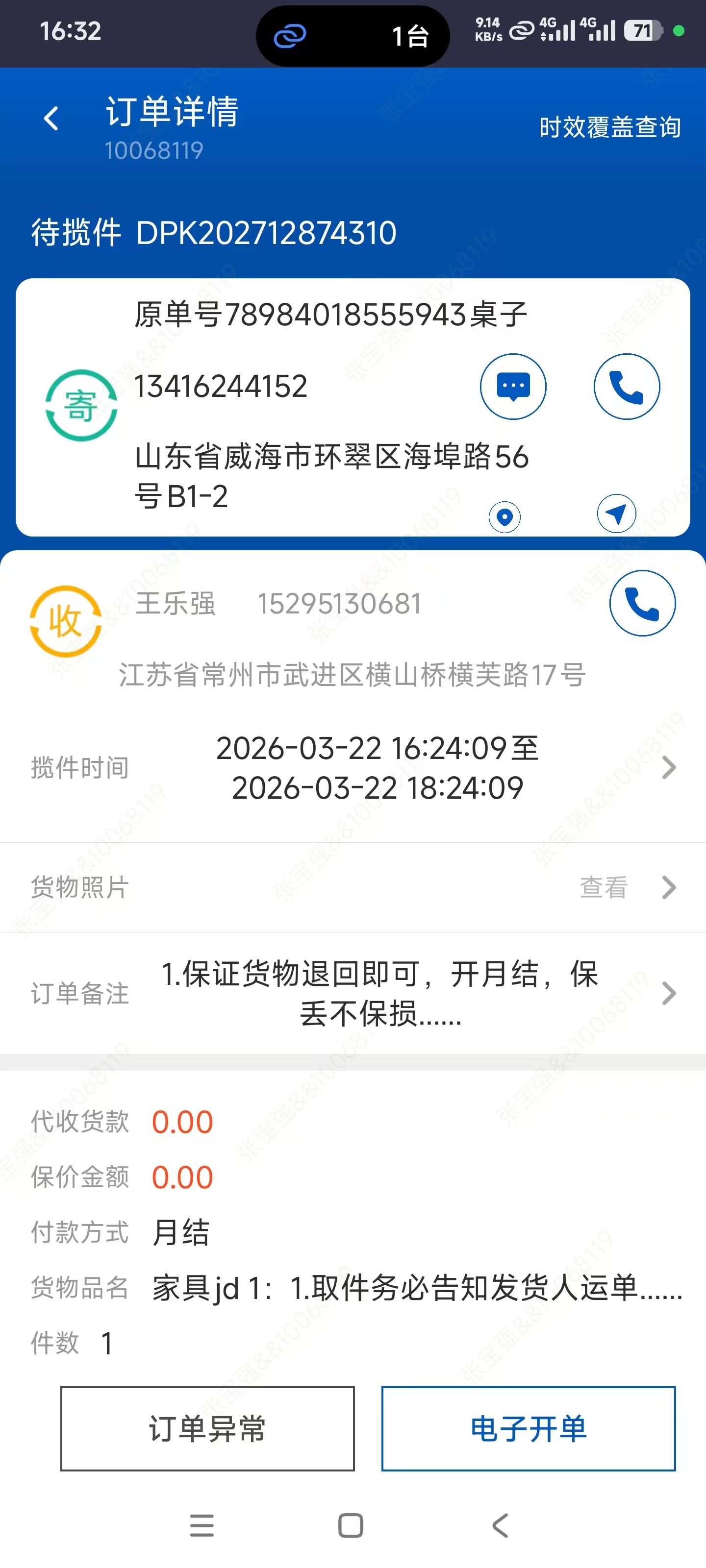Screen dimensions: 706x1568
Task: Go back from the 订单详情 page
Action: [x=51, y=118]
